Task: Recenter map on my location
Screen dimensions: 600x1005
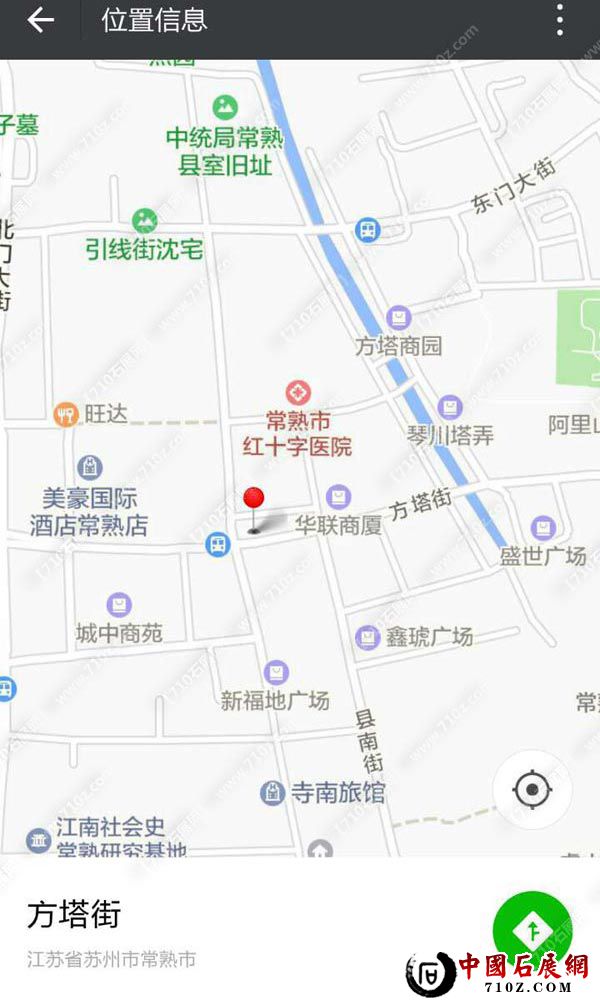Action: (x=532, y=790)
